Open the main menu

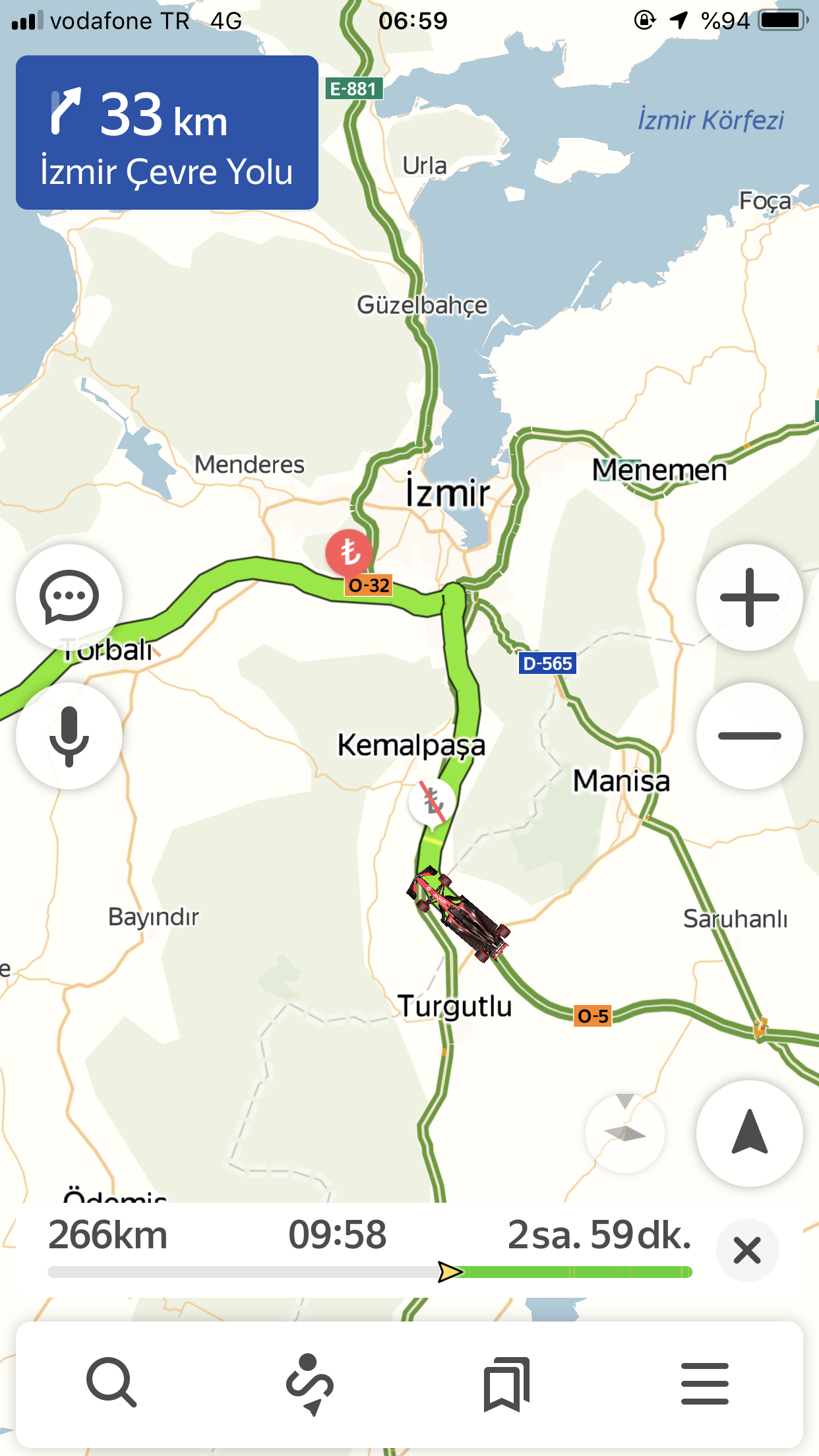(x=704, y=1383)
